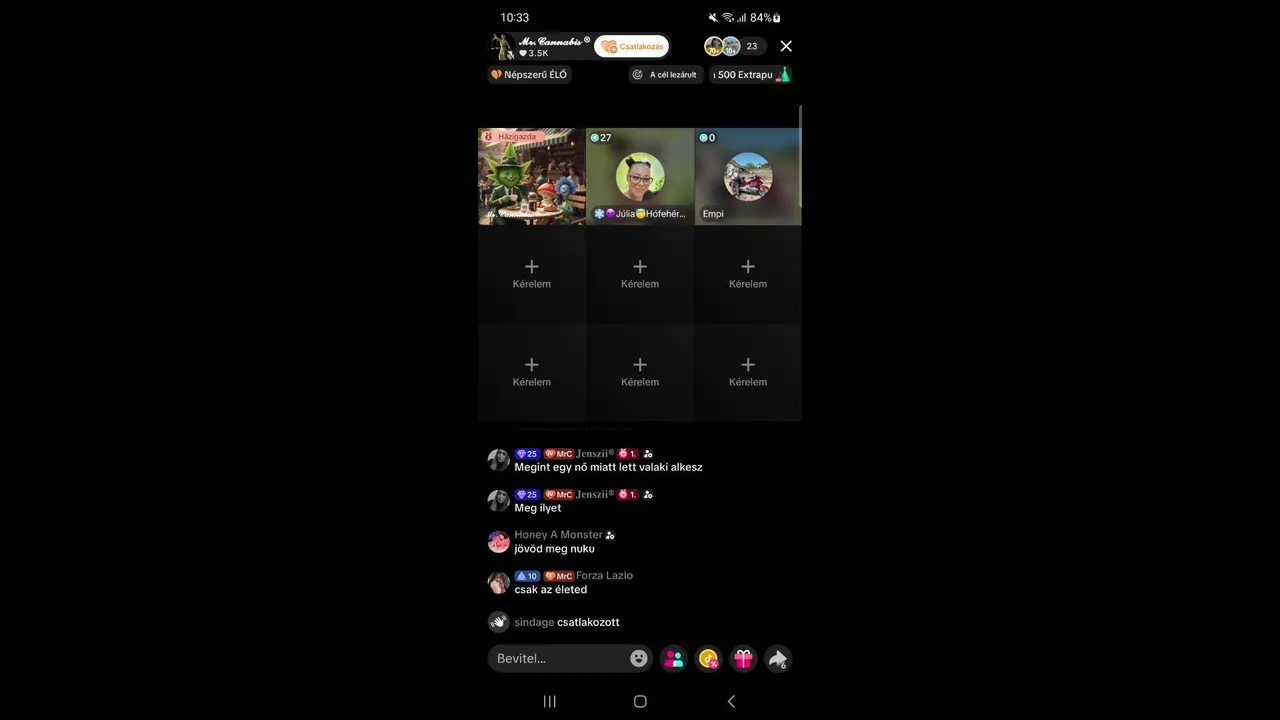
Task: Open the emoji picker in comment field
Action: (639, 658)
